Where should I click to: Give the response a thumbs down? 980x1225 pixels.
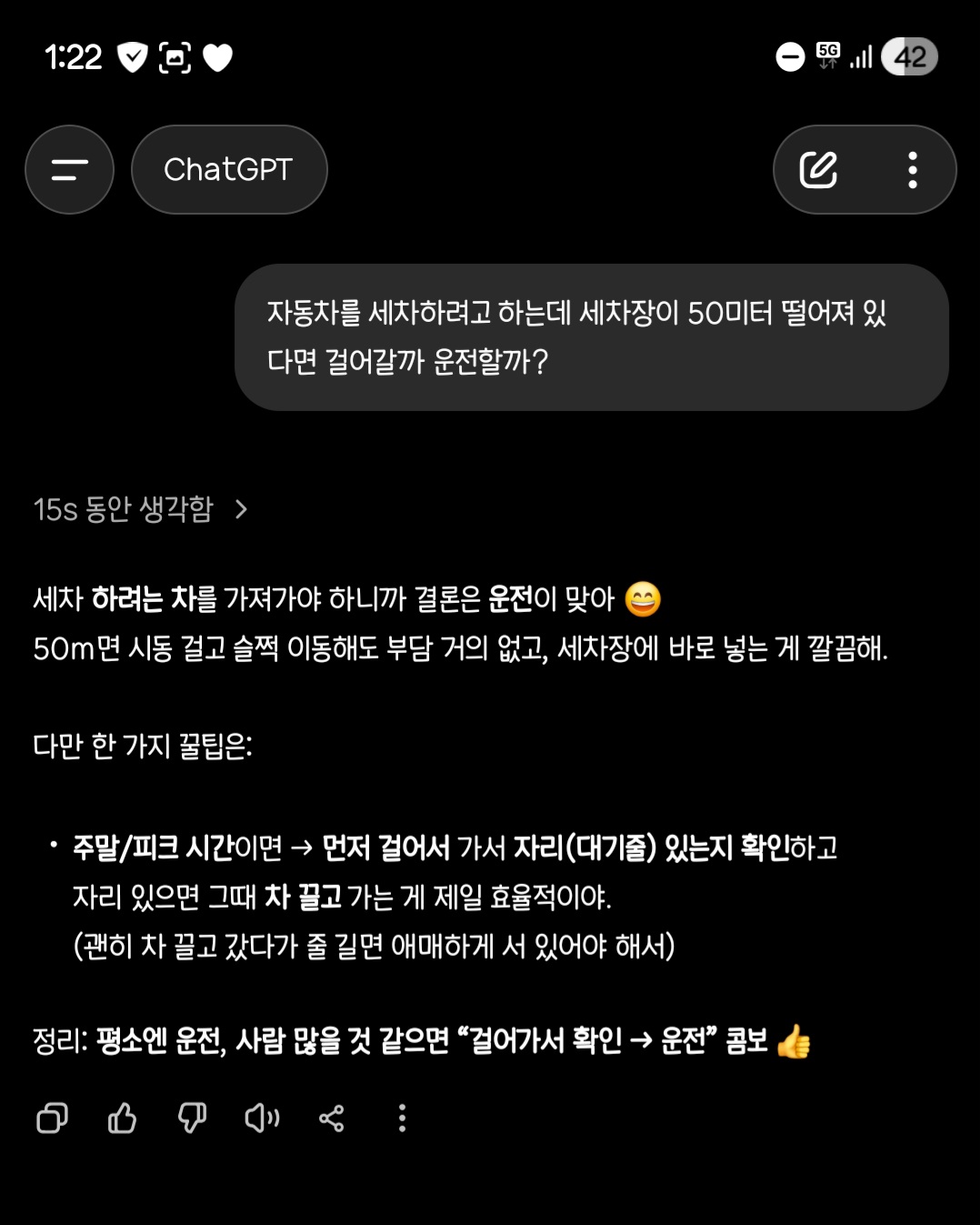(192, 1118)
